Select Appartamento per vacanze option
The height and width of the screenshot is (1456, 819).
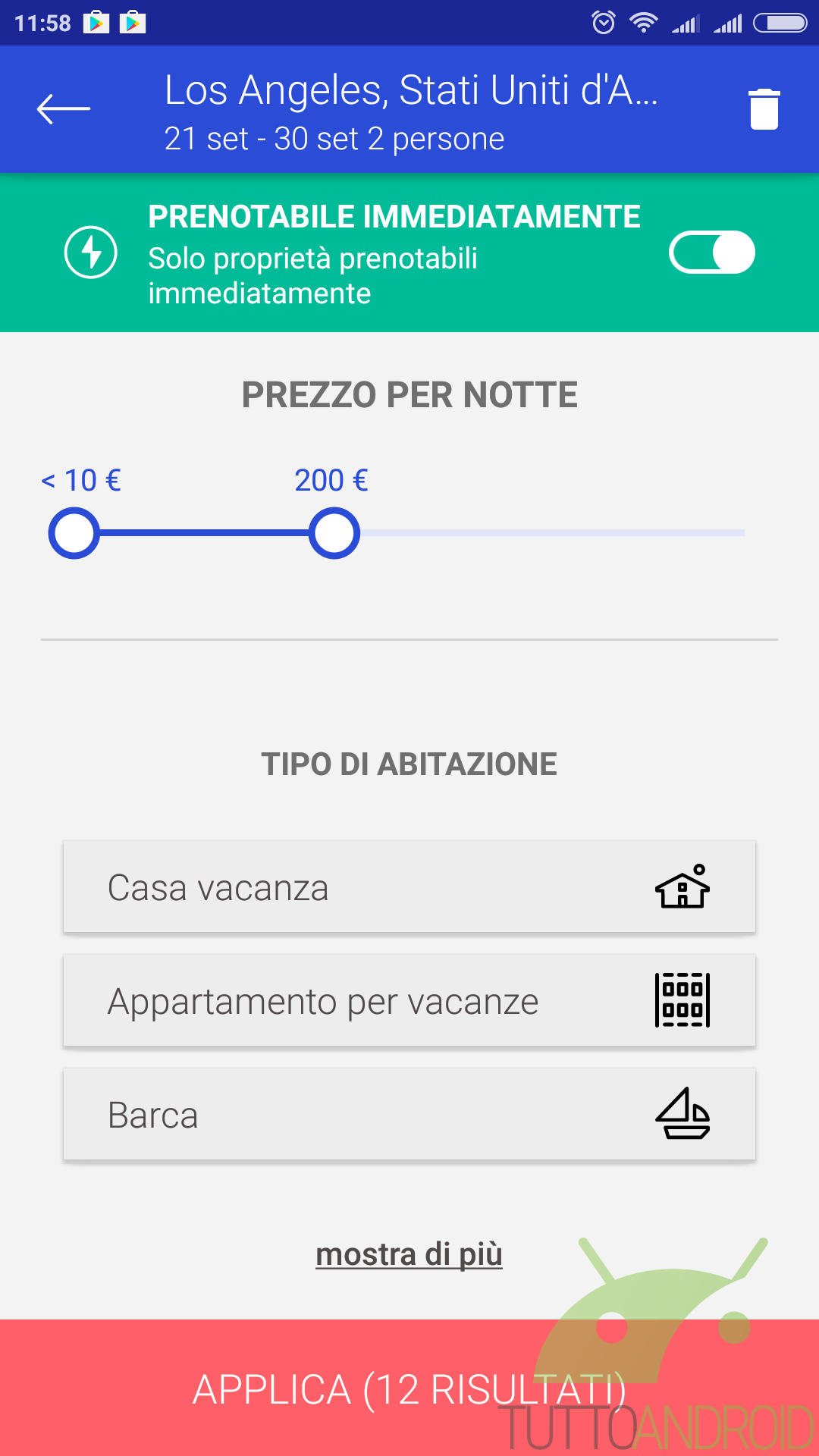(409, 1000)
